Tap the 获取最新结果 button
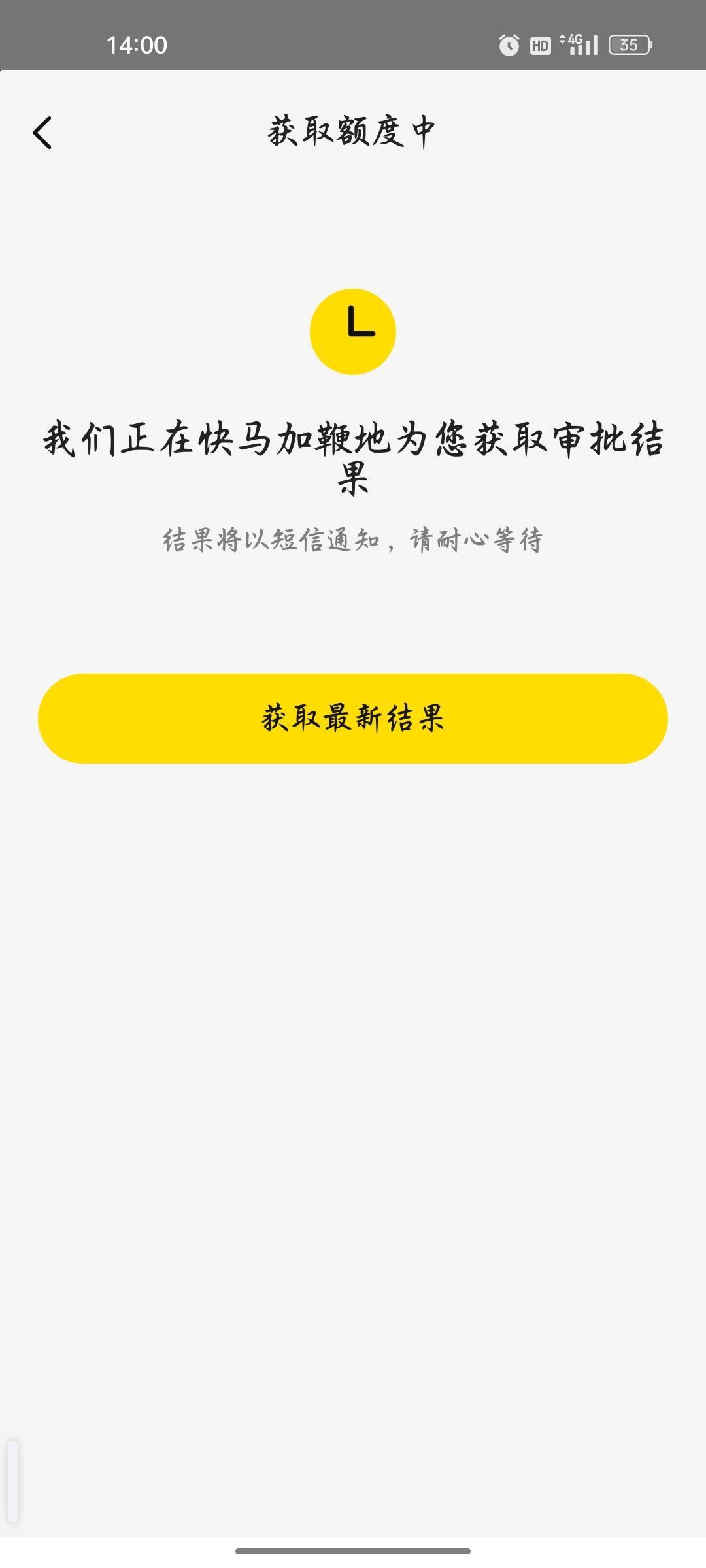The width and height of the screenshot is (706, 1568). [x=353, y=718]
